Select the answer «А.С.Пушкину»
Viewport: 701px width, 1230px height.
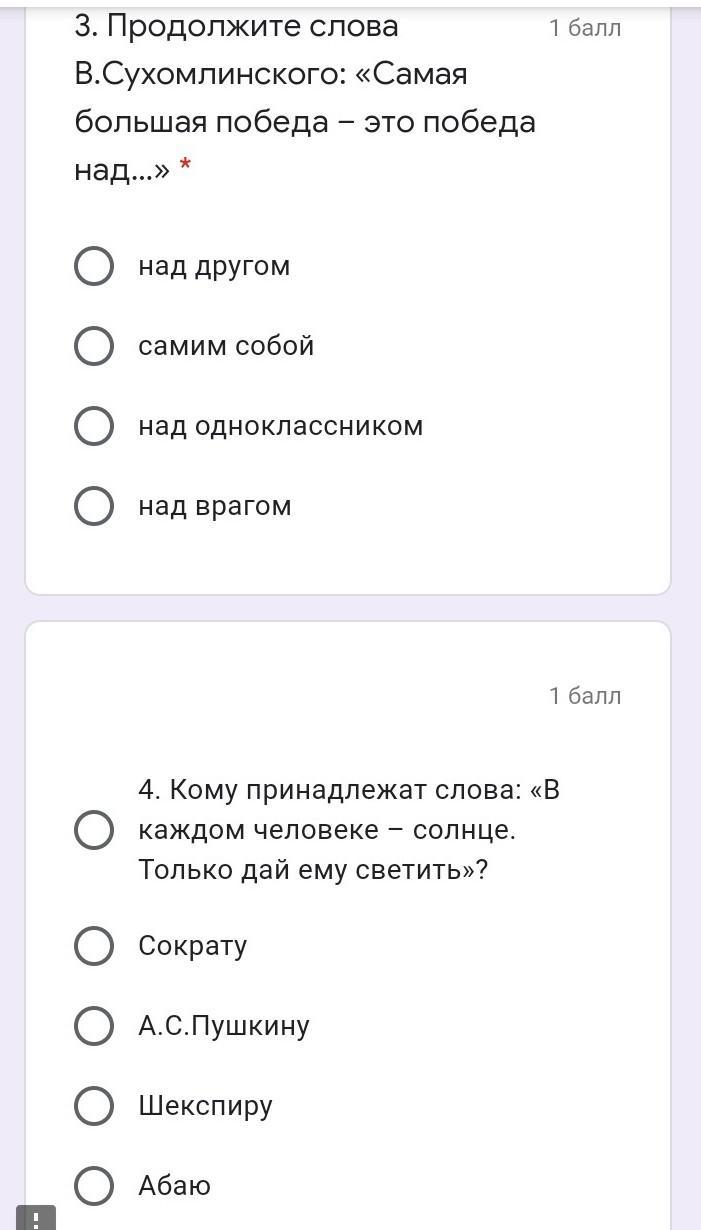94,1026
